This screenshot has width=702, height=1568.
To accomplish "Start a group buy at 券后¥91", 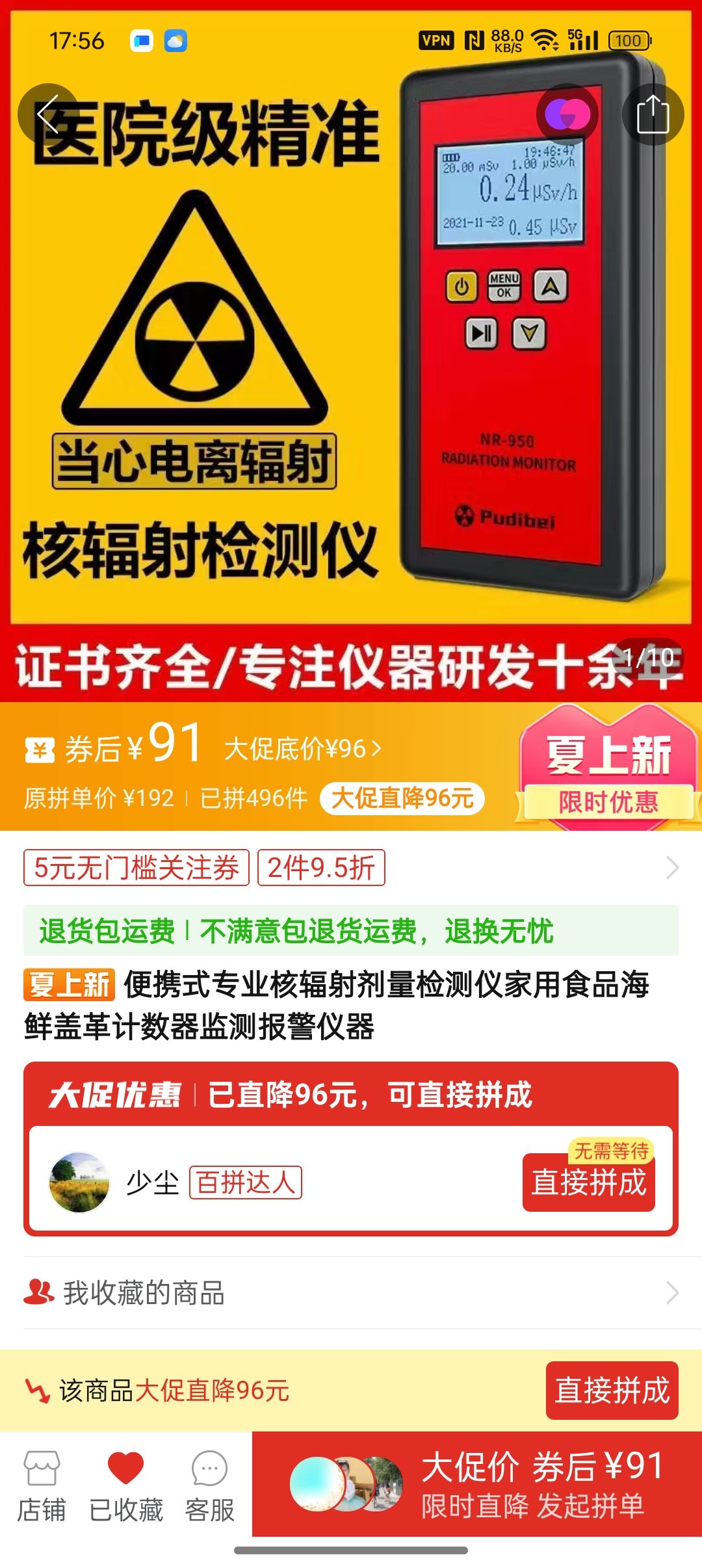I will pyautogui.click(x=477, y=1485).
